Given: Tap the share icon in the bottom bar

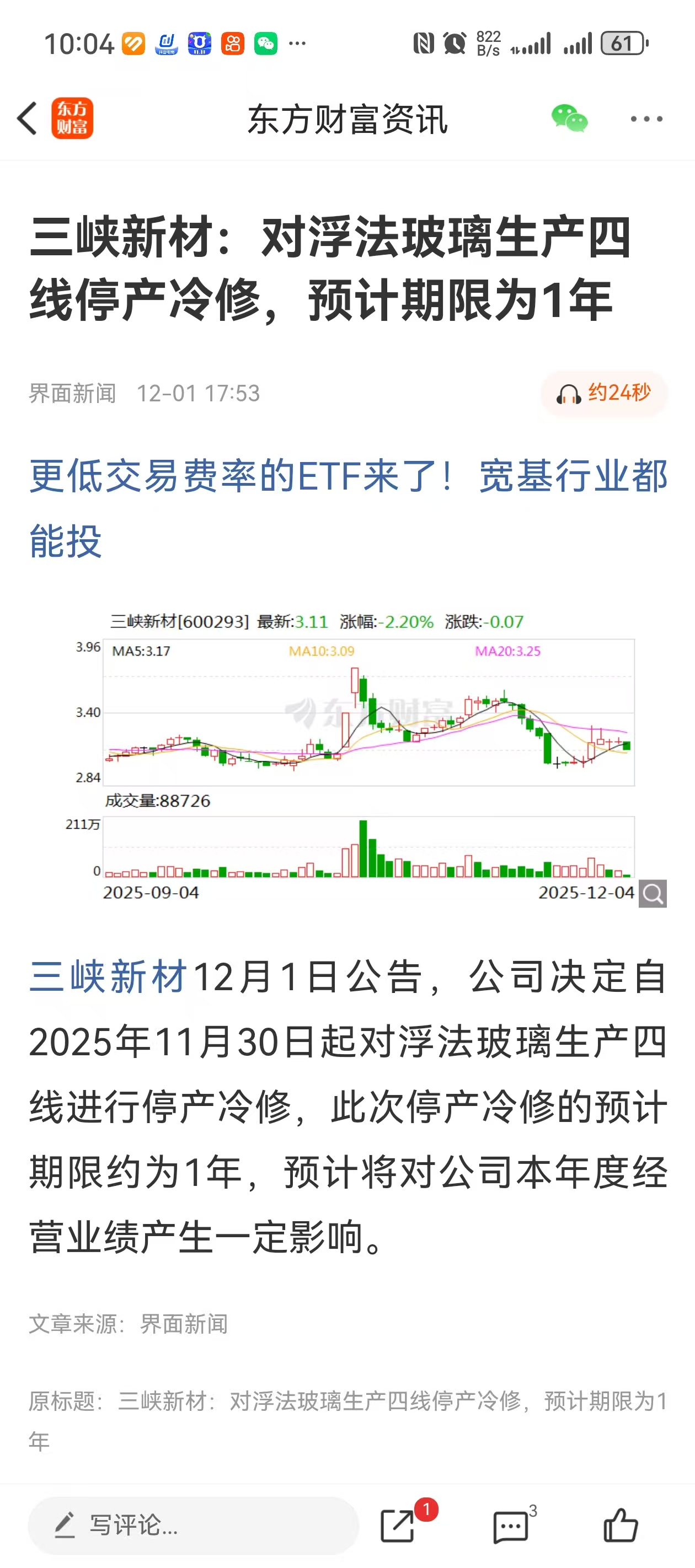Looking at the screenshot, I should (397, 1526).
